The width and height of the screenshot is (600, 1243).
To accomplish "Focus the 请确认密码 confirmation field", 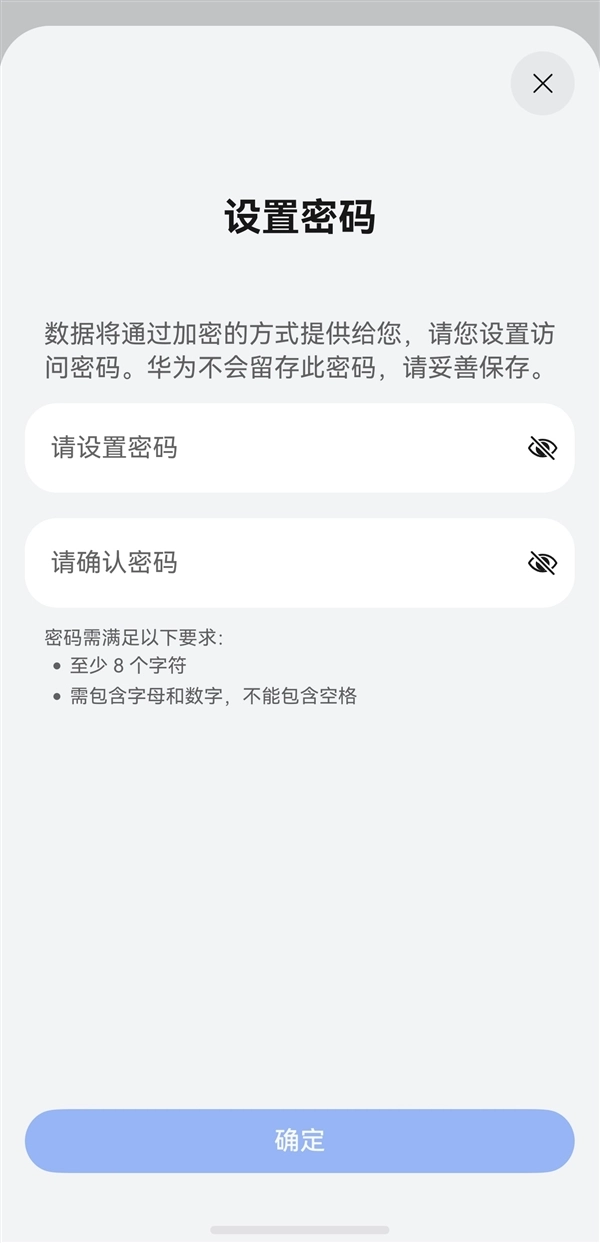I will pos(270,563).
